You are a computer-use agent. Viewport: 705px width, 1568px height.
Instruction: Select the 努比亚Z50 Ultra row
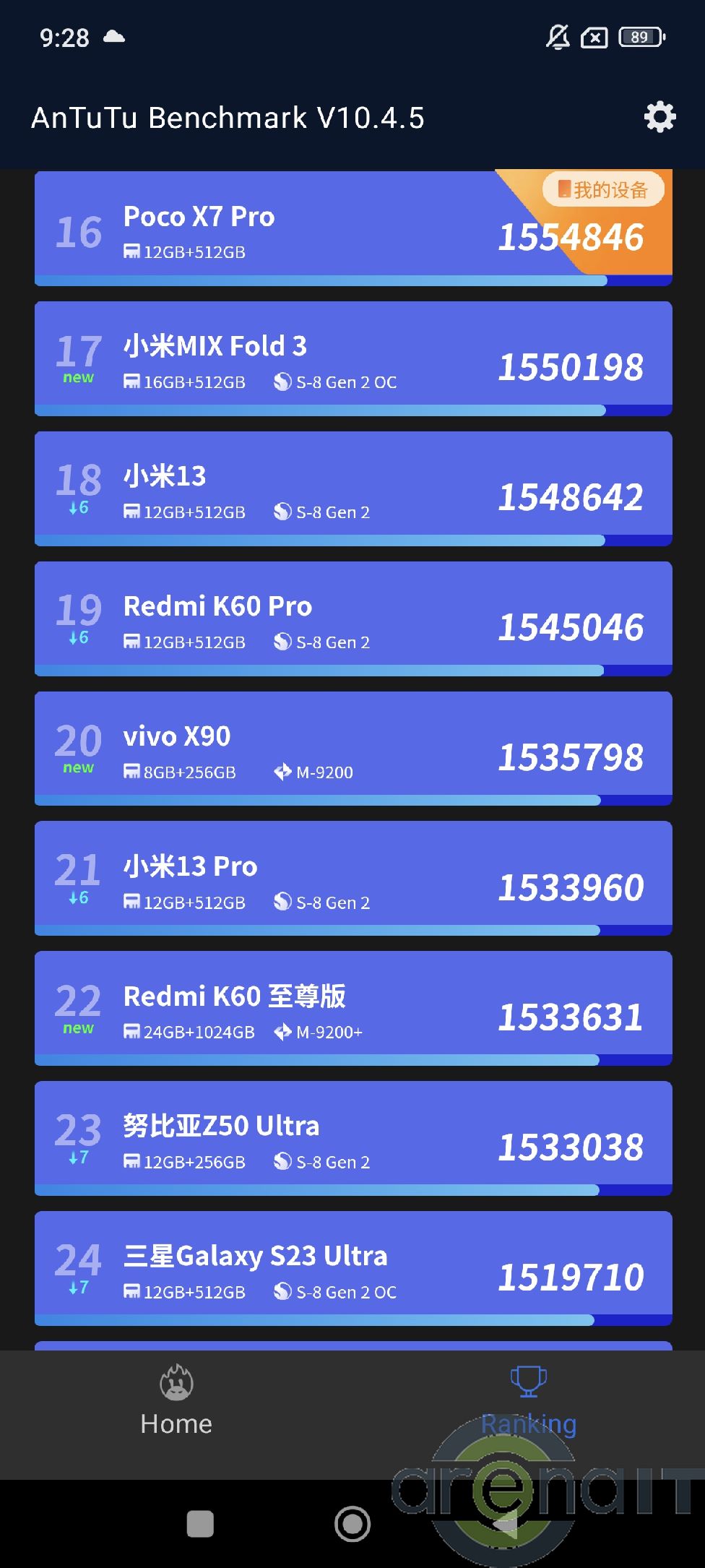[353, 1139]
